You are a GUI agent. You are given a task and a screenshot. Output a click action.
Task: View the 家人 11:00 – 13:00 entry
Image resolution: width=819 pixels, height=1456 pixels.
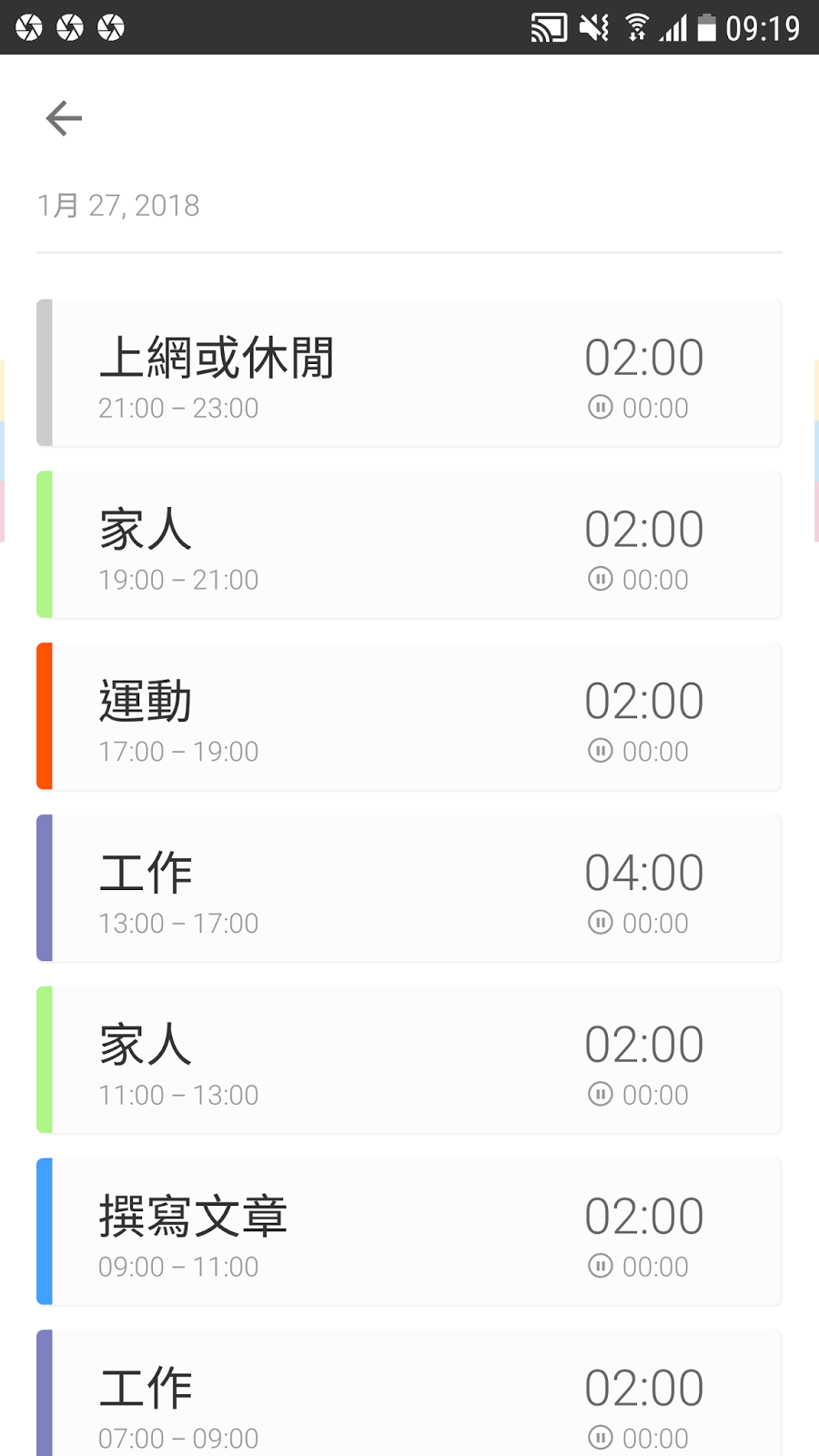(x=409, y=1060)
